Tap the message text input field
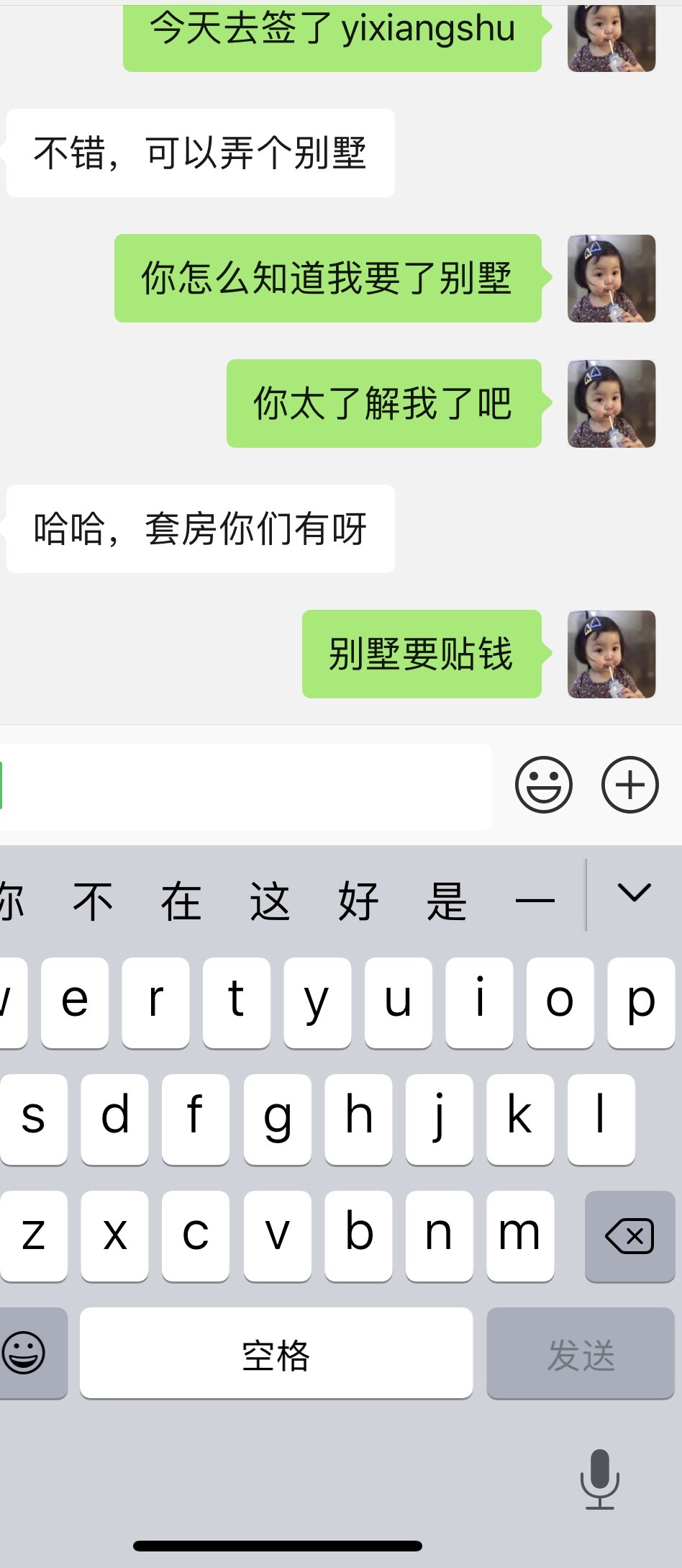The image size is (682, 1568). [x=245, y=786]
